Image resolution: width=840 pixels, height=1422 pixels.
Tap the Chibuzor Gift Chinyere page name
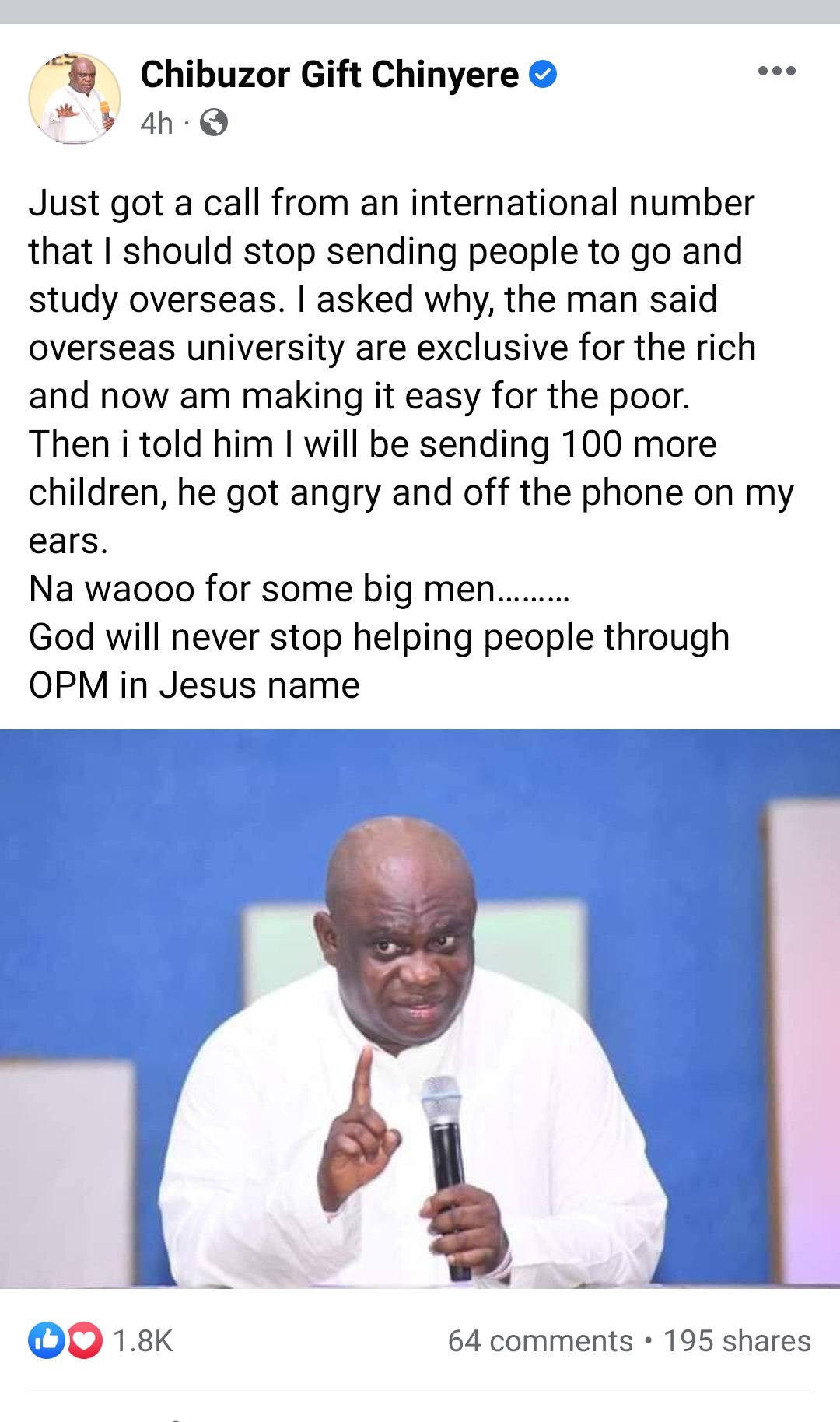click(x=330, y=75)
